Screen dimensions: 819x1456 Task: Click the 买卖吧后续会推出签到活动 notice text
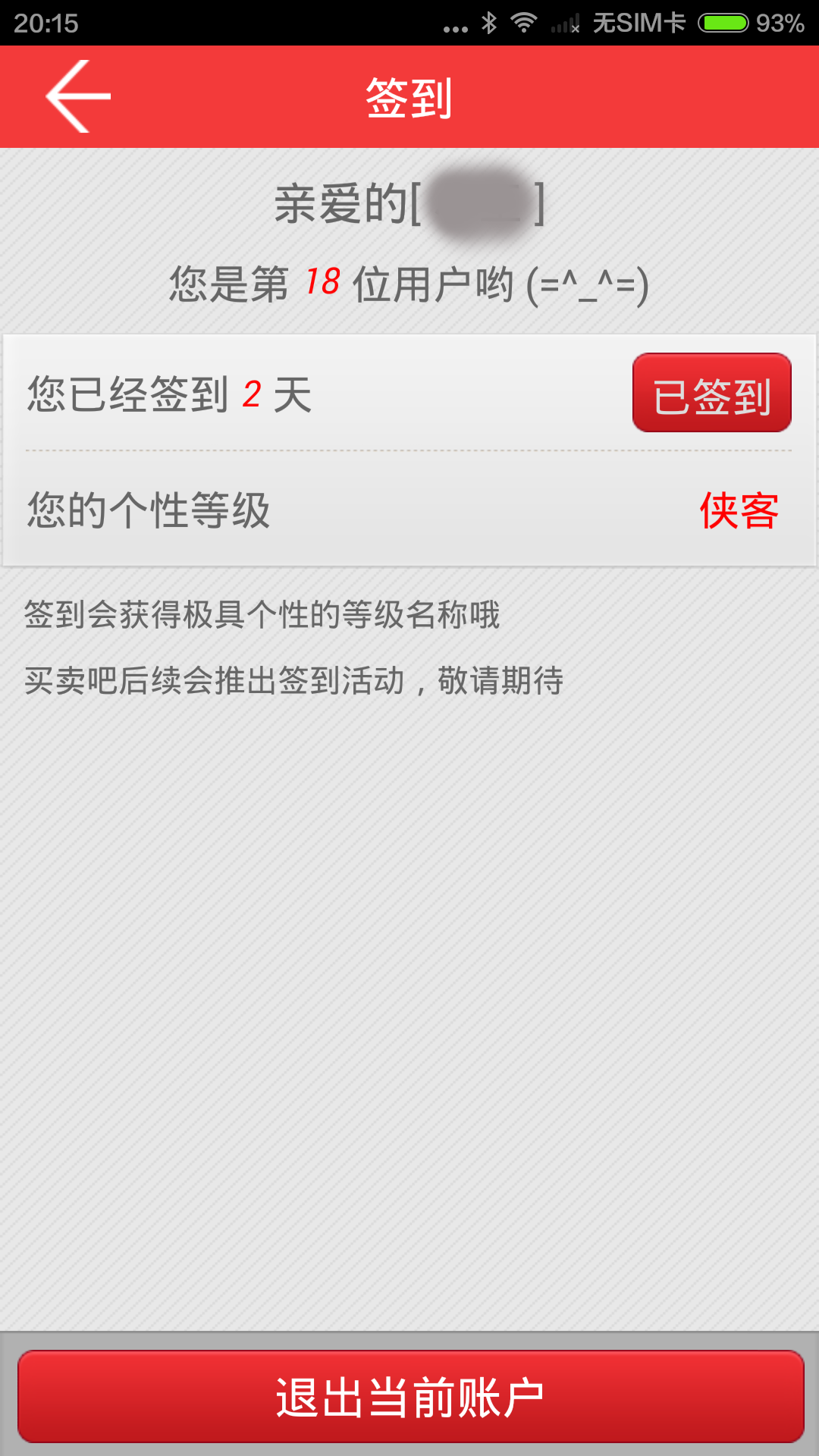(296, 681)
